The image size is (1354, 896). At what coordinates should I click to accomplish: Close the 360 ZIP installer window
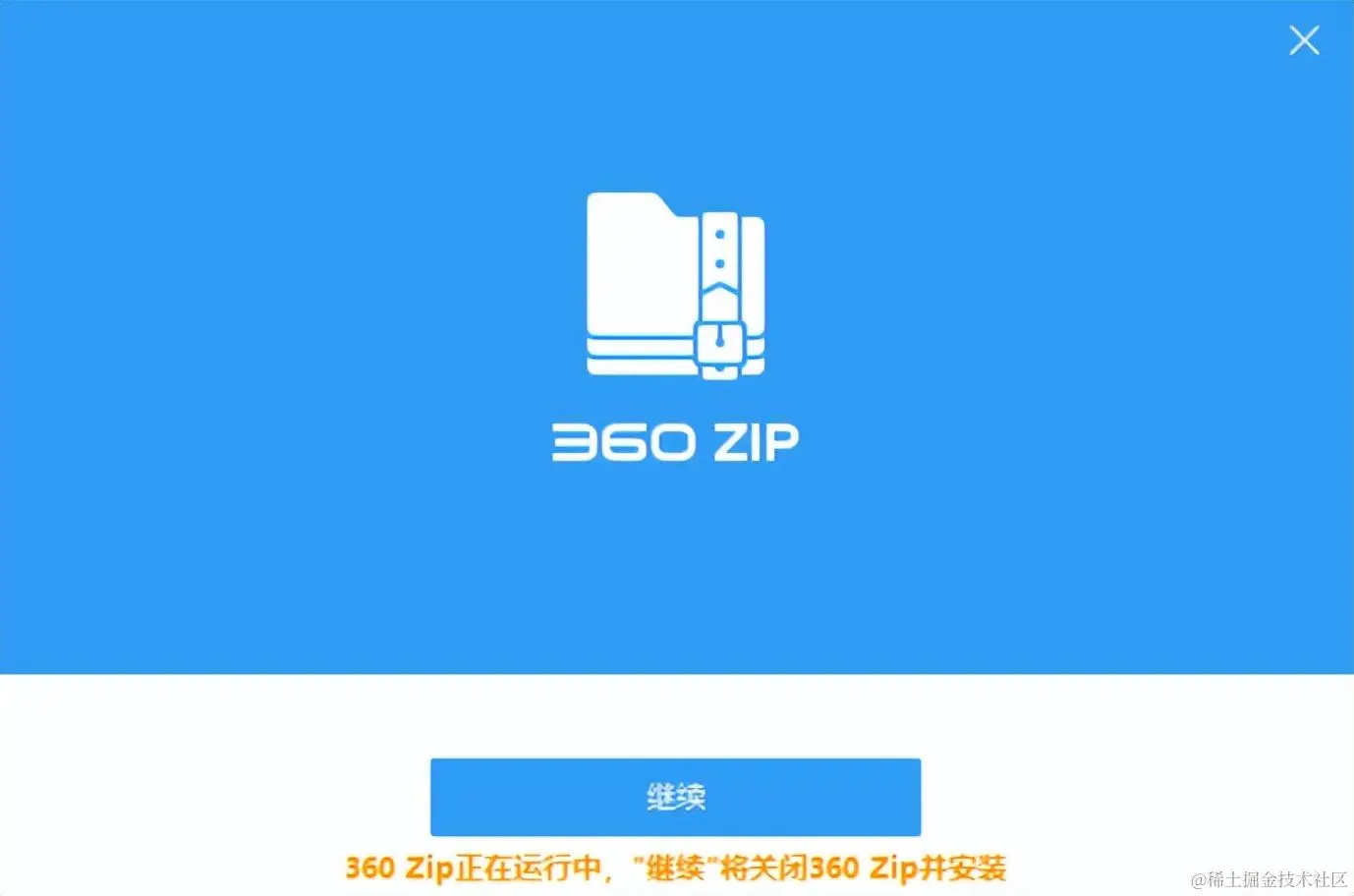1304,40
